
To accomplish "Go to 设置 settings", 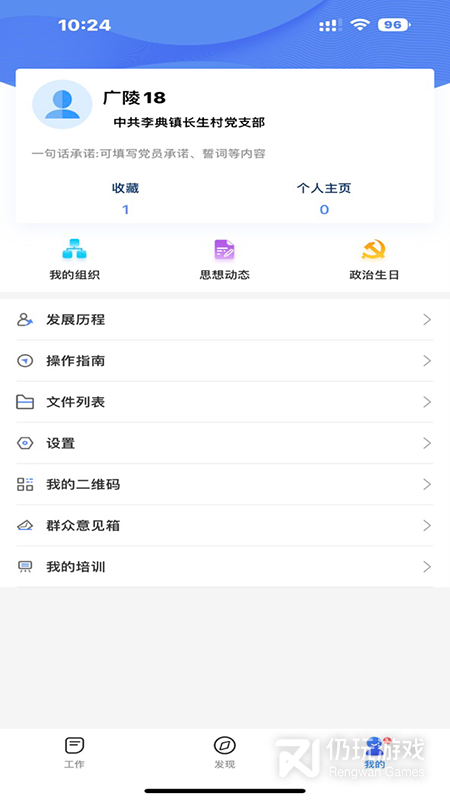I will point(225,443).
